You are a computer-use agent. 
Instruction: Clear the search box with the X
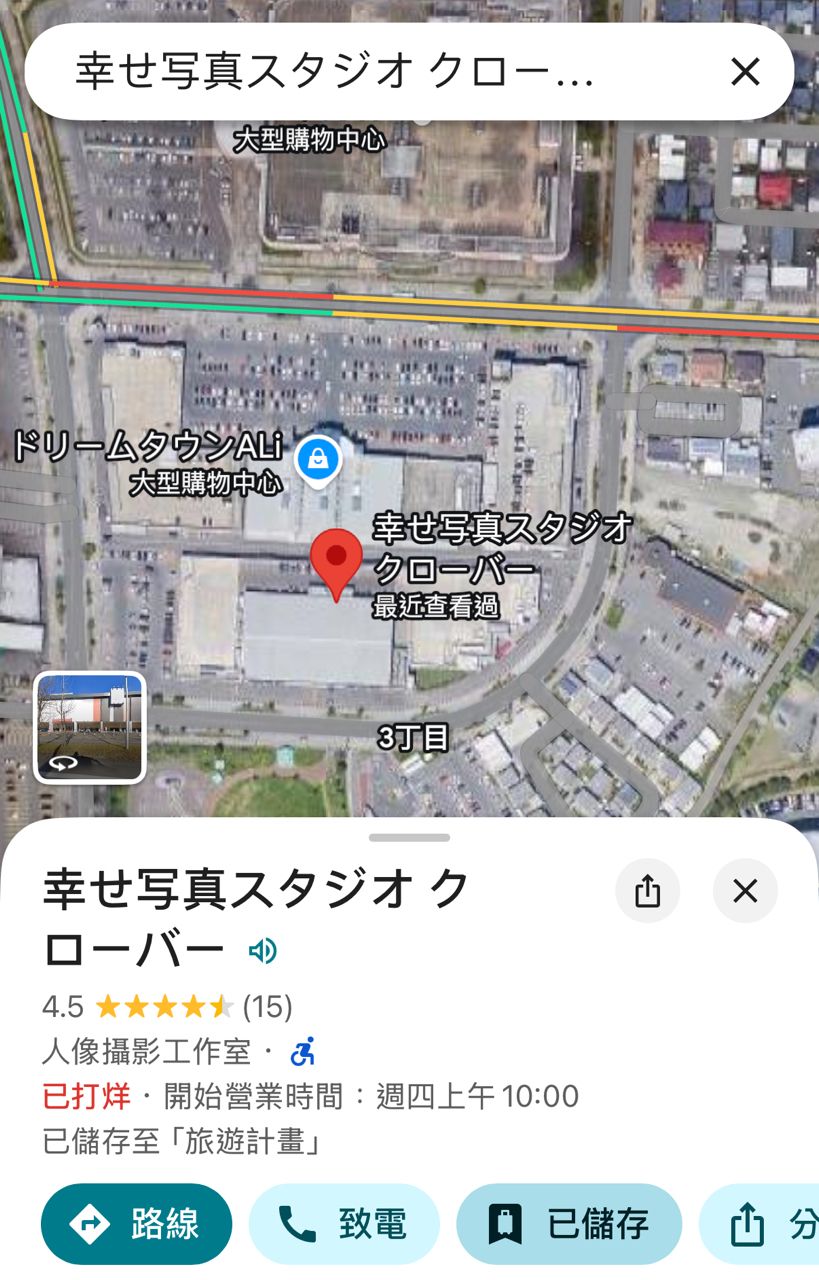coord(745,72)
